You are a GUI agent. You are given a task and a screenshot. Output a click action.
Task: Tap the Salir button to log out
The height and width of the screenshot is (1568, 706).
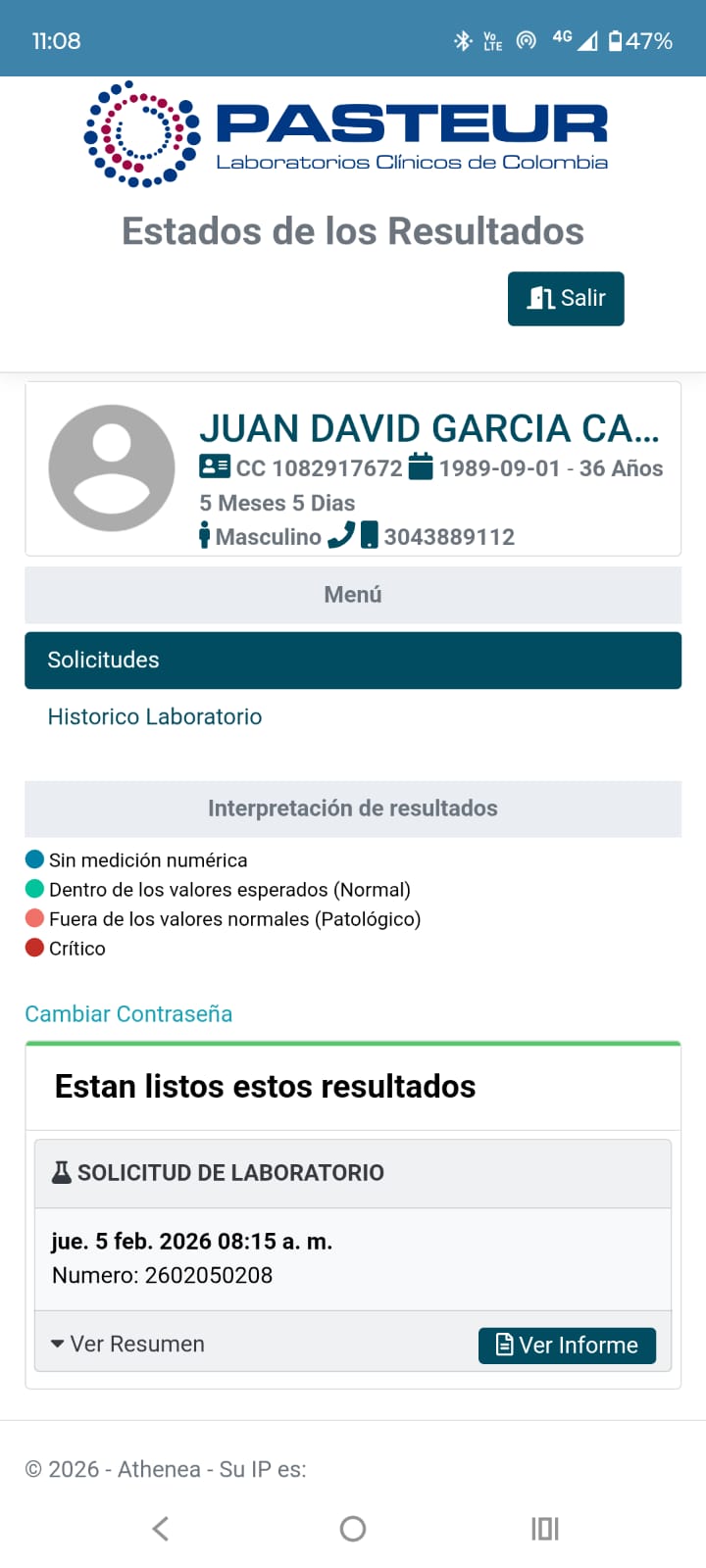(566, 299)
